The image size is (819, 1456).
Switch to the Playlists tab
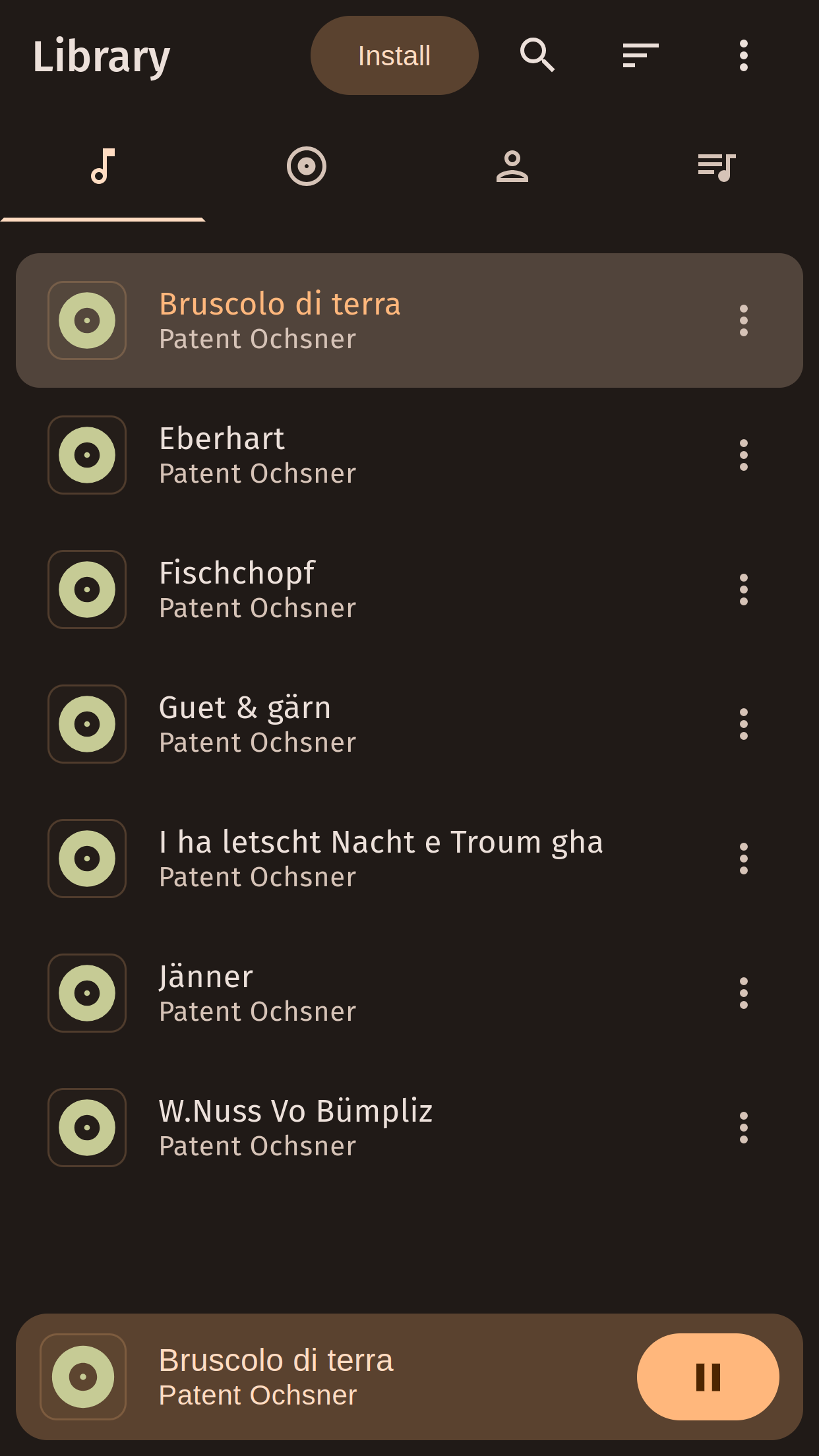click(716, 166)
